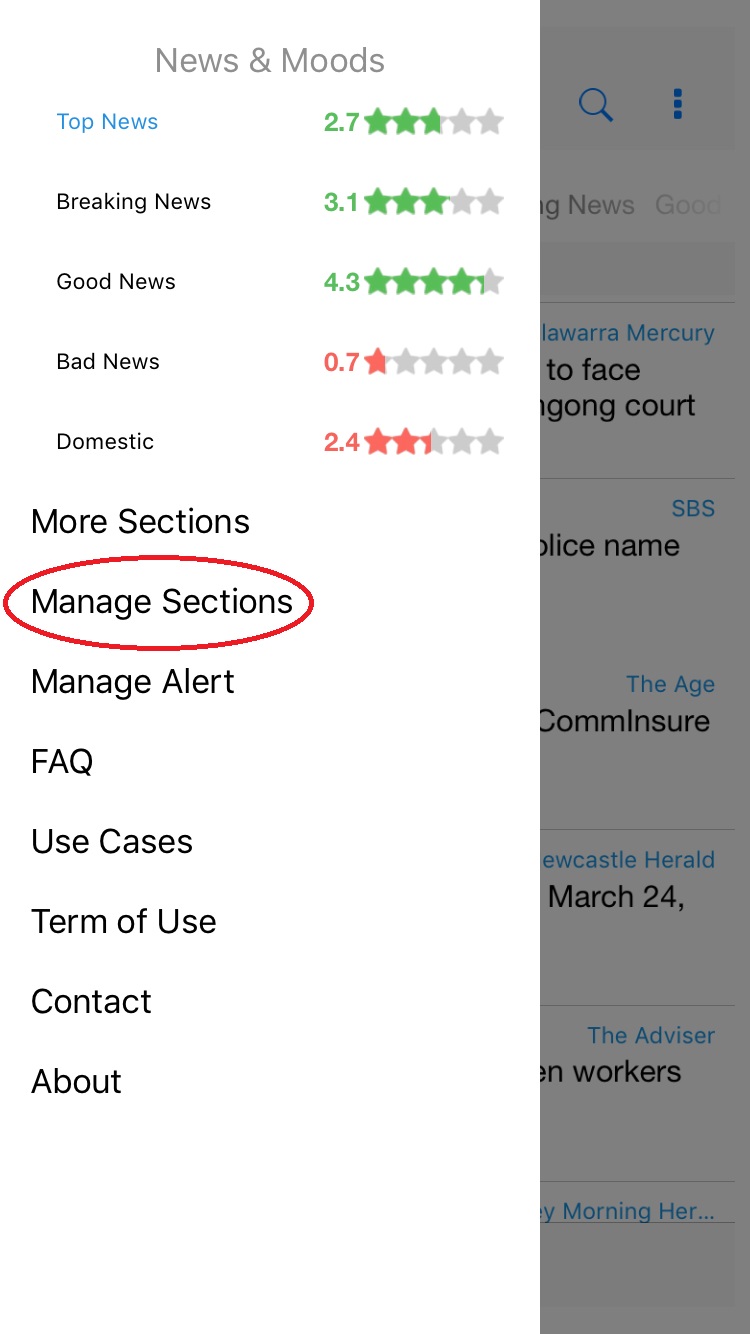Viewport: 750px width, 1334px height.
Task: Open the Top News section
Action: coord(107,122)
